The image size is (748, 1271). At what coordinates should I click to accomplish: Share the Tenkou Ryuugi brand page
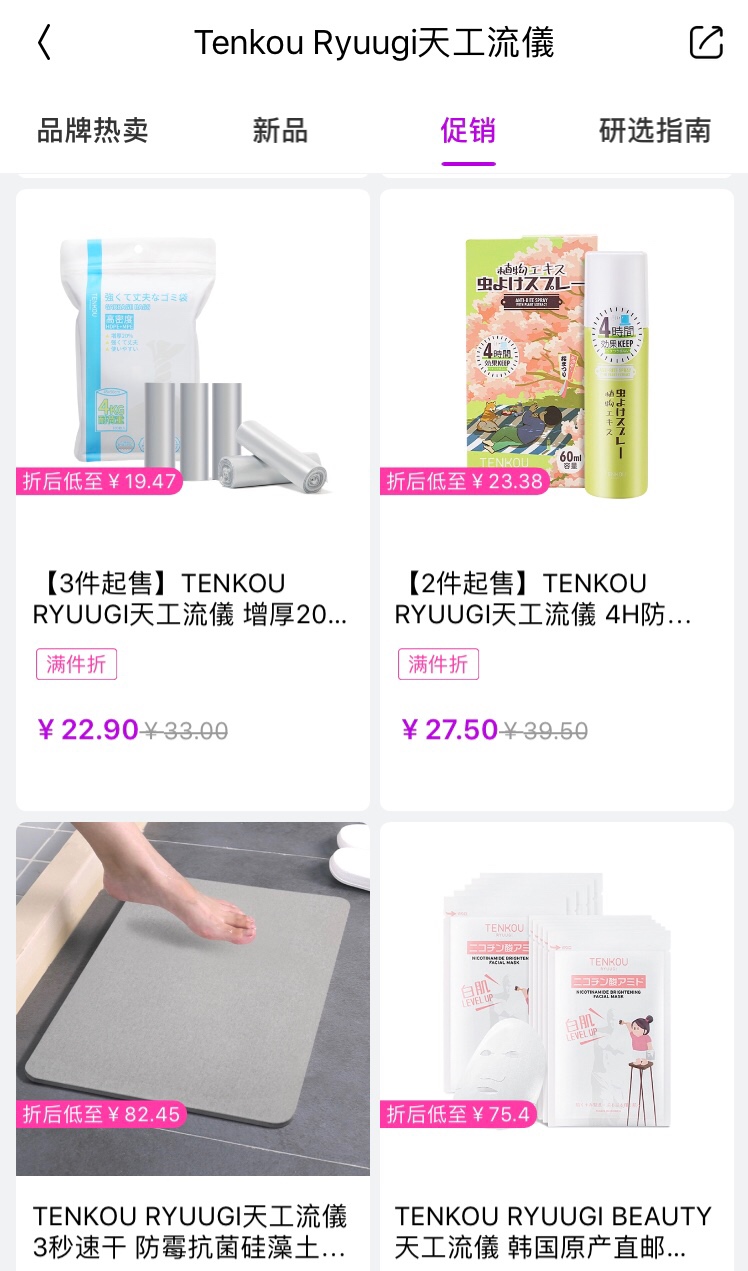click(x=706, y=42)
